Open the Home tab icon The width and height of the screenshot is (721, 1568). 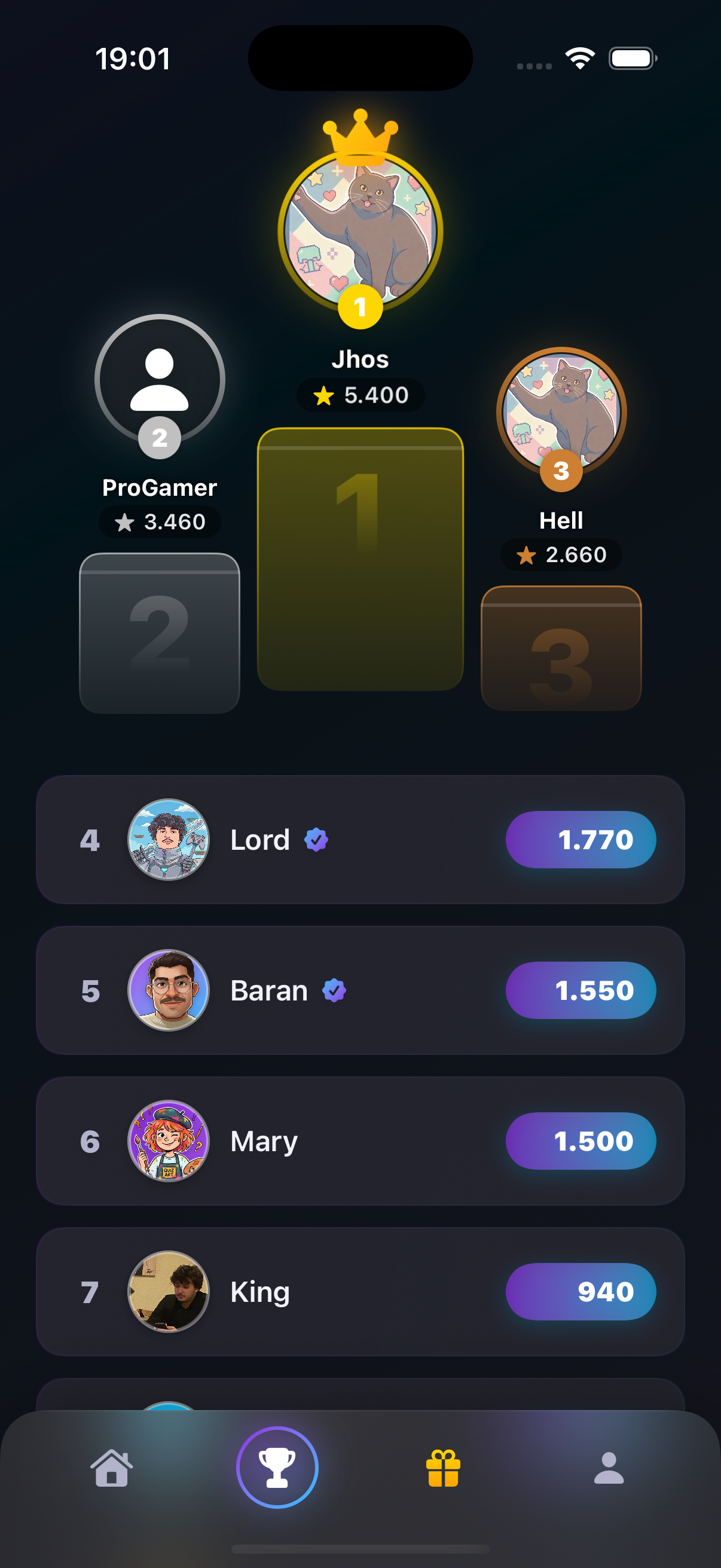click(x=112, y=1468)
